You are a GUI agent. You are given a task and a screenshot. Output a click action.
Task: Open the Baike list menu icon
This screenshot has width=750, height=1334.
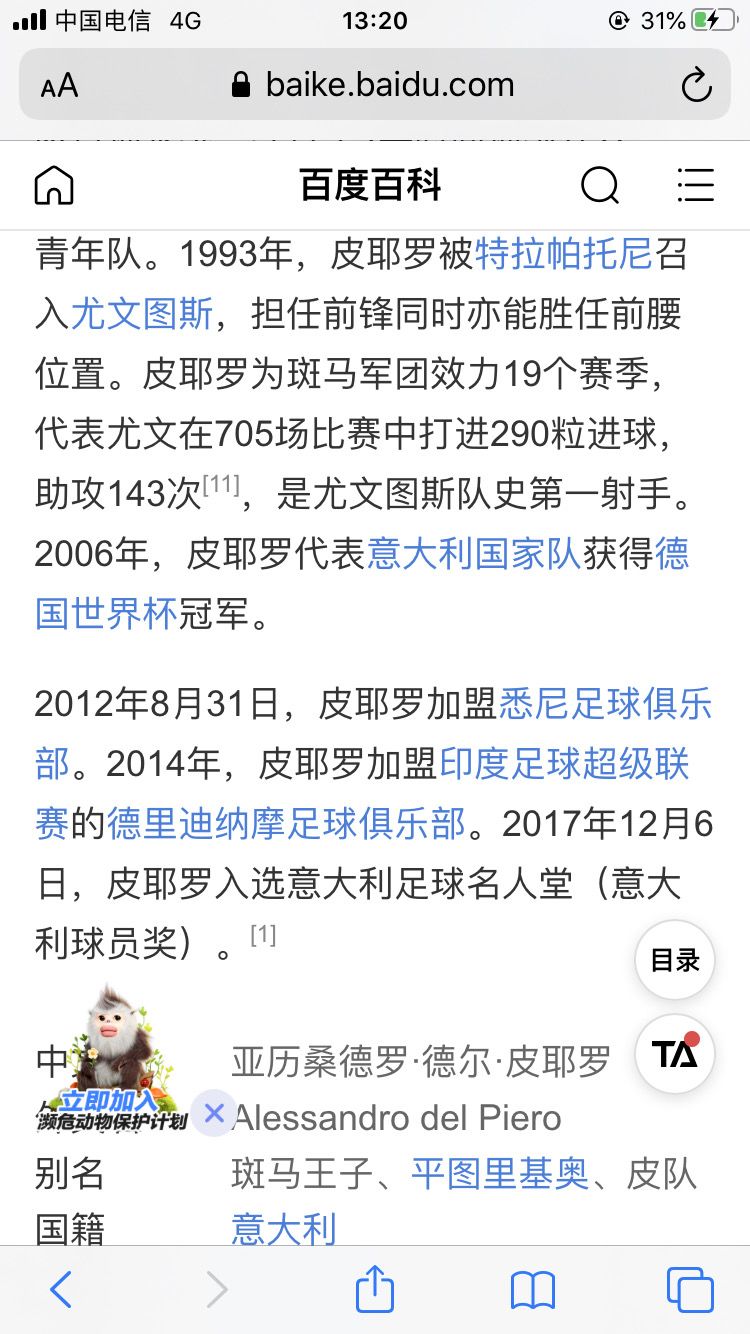click(x=695, y=185)
